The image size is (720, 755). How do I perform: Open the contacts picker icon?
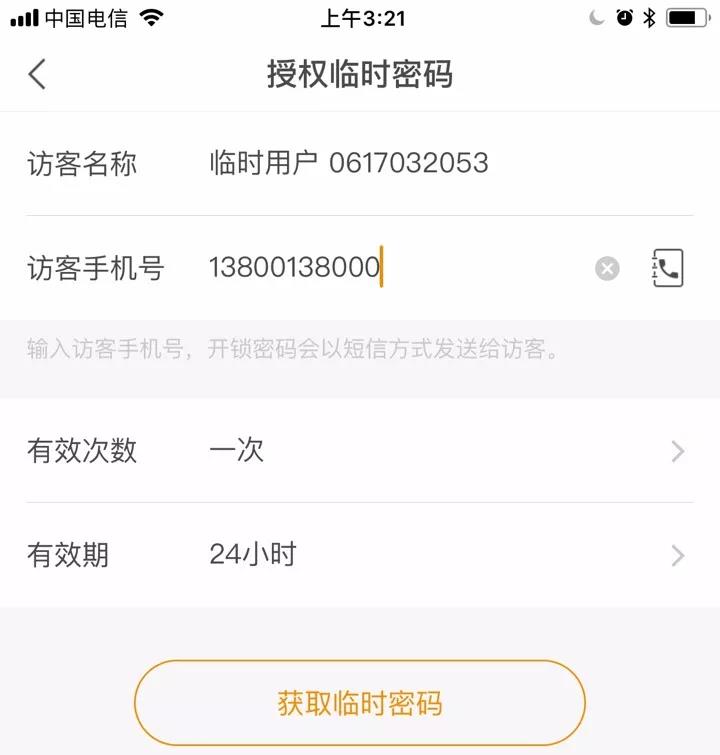pos(669,267)
